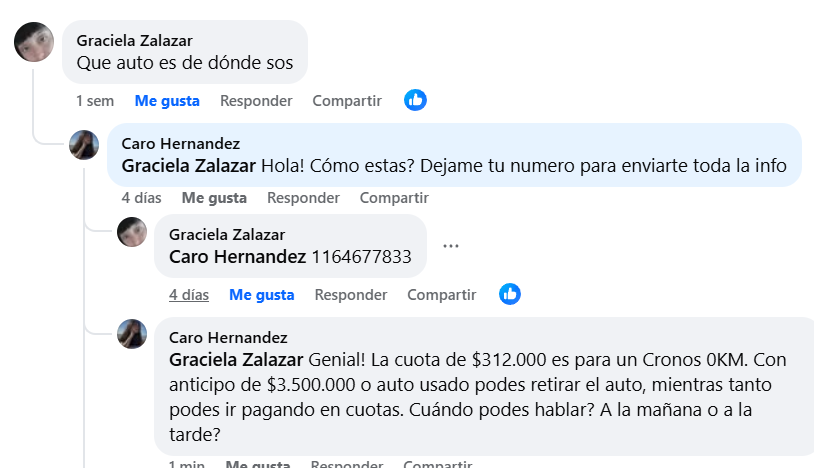This screenshot has height=468, width=814.
Task: Open the overflow menu beside 1164677833 comment
Action: (451, 246)
